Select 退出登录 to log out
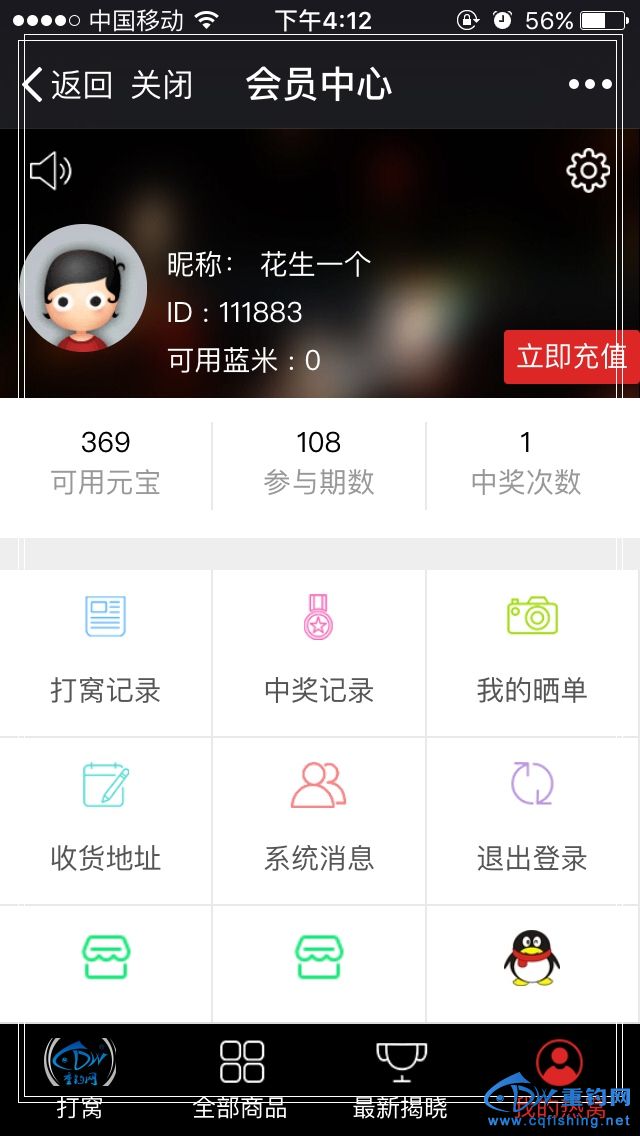640x1136 pixels. [x=532, y=820]
